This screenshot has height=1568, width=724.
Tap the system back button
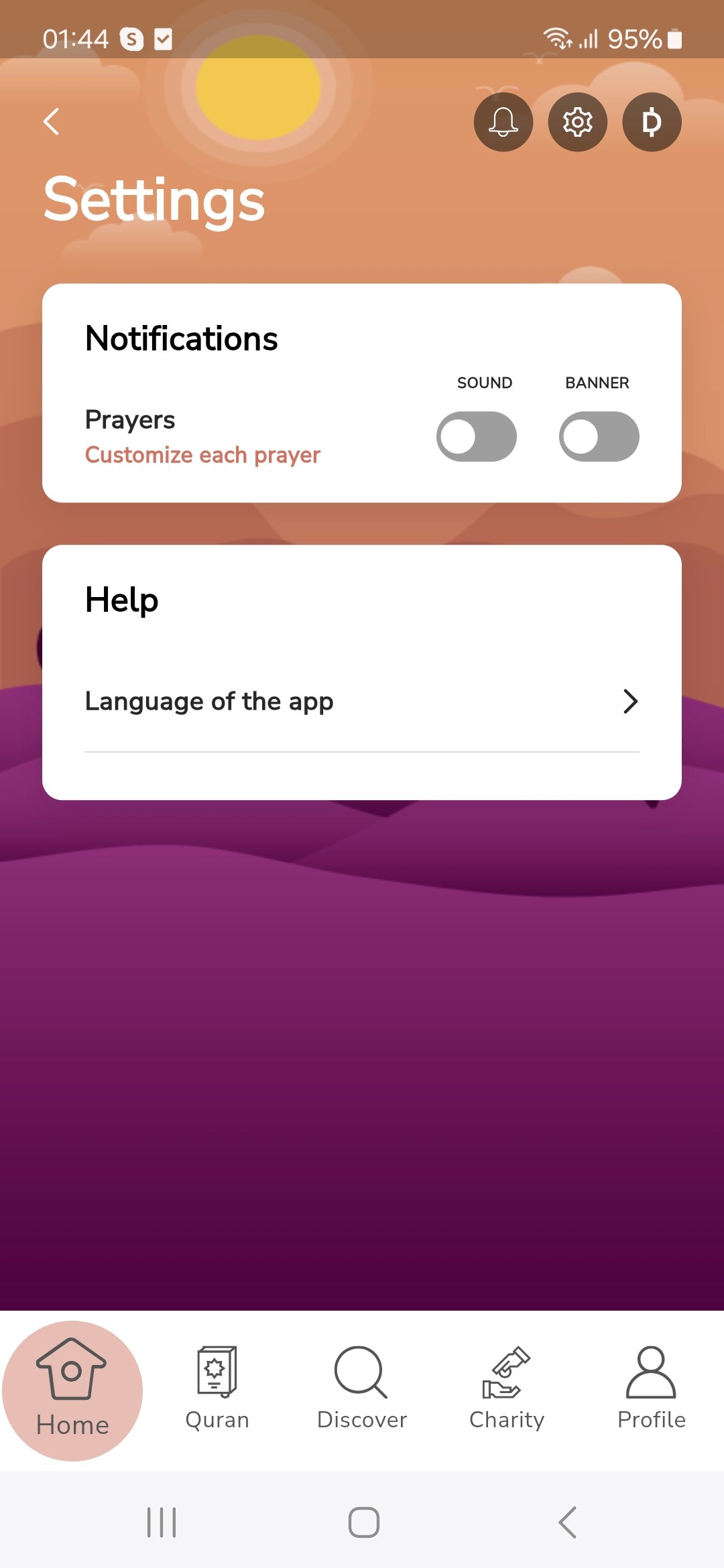pyautogui.click(x=567, y=1522)
